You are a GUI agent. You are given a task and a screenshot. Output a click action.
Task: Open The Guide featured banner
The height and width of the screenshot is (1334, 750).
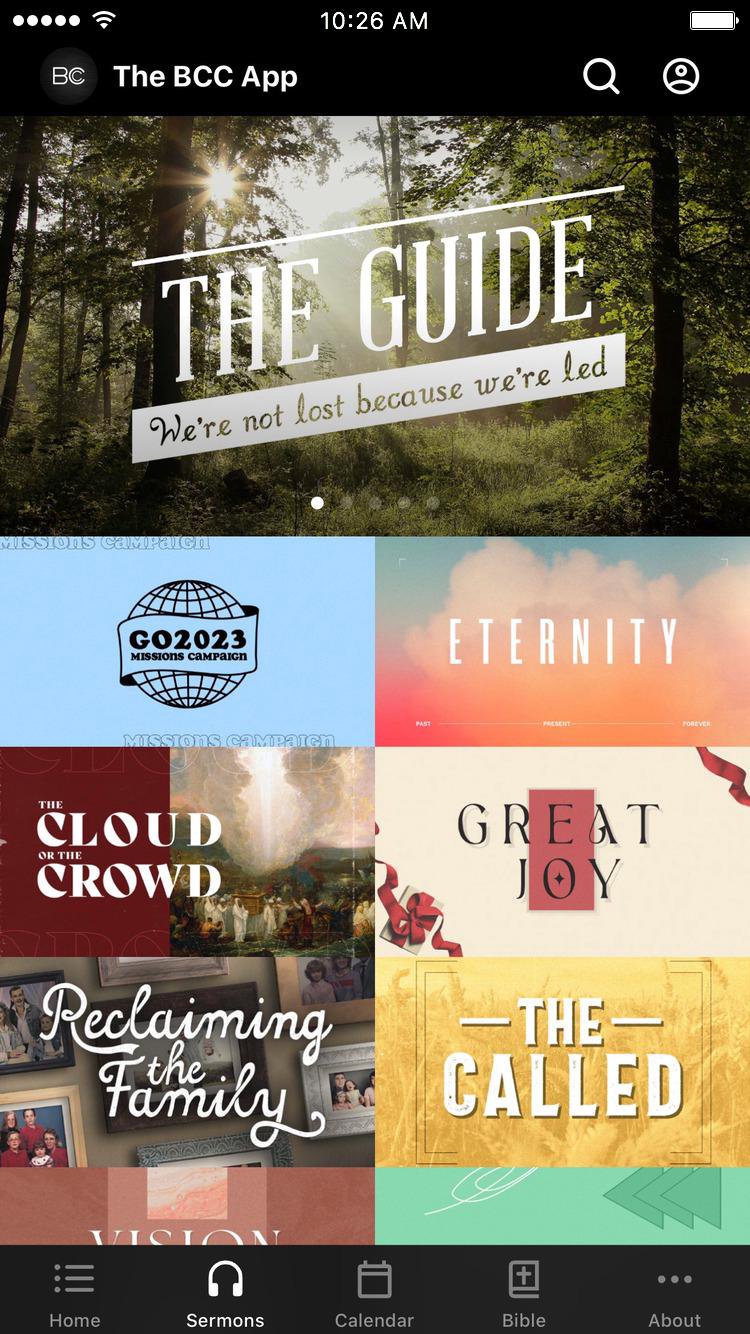pyautogui.click(x=375, y=325)
